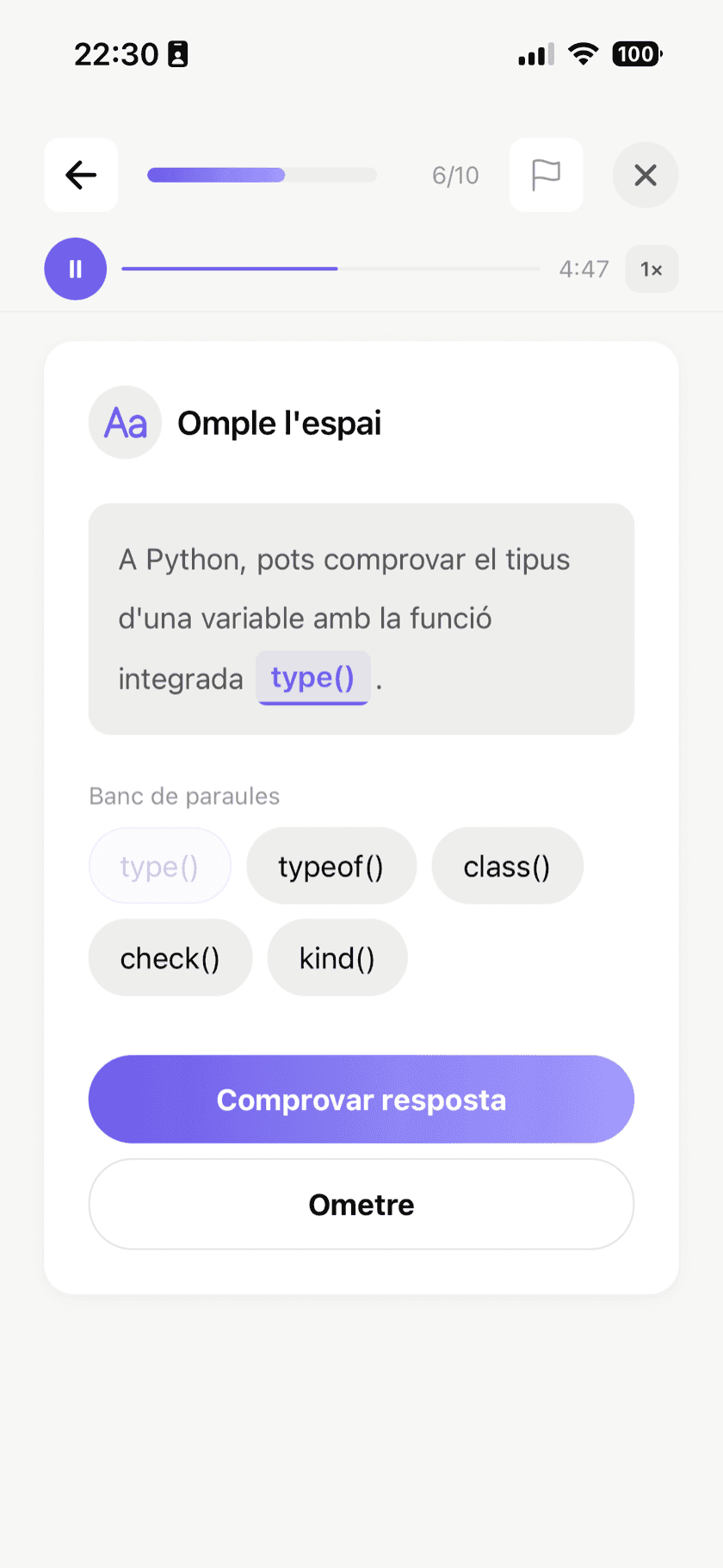Select the check() word chip

click(x=170, y=958)
